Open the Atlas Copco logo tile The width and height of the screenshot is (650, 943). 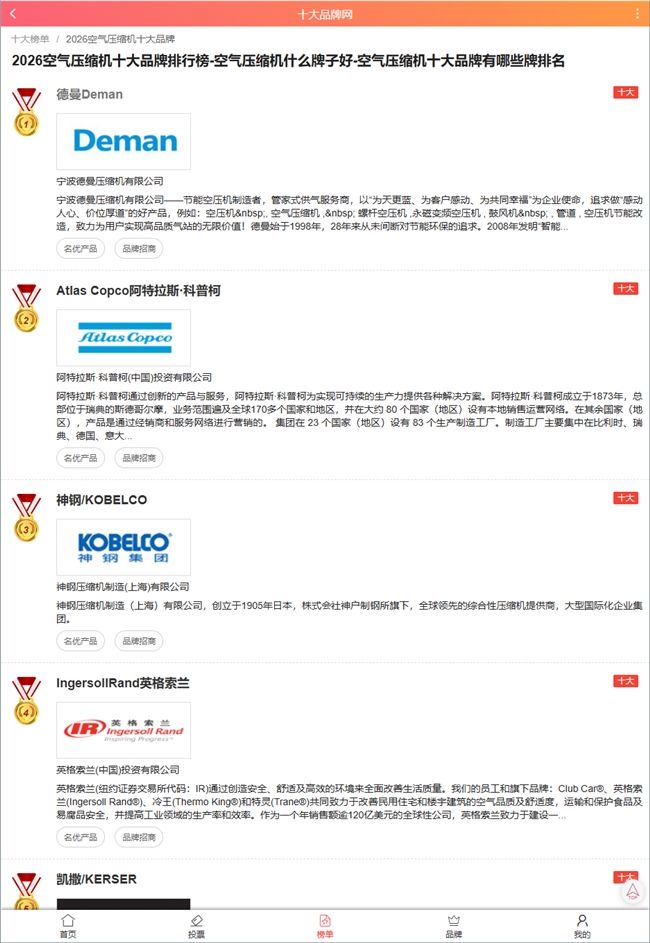(123, 338)
